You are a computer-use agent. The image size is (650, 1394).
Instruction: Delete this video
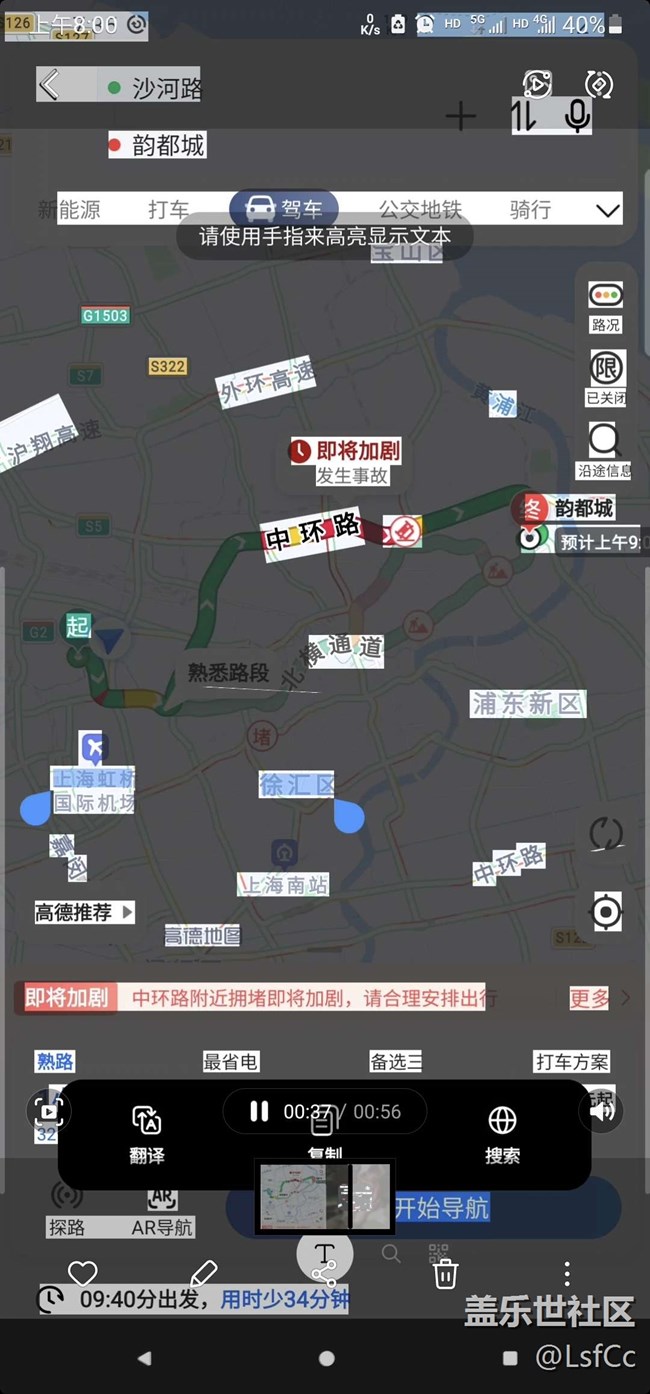click(x=446, y=1273)
